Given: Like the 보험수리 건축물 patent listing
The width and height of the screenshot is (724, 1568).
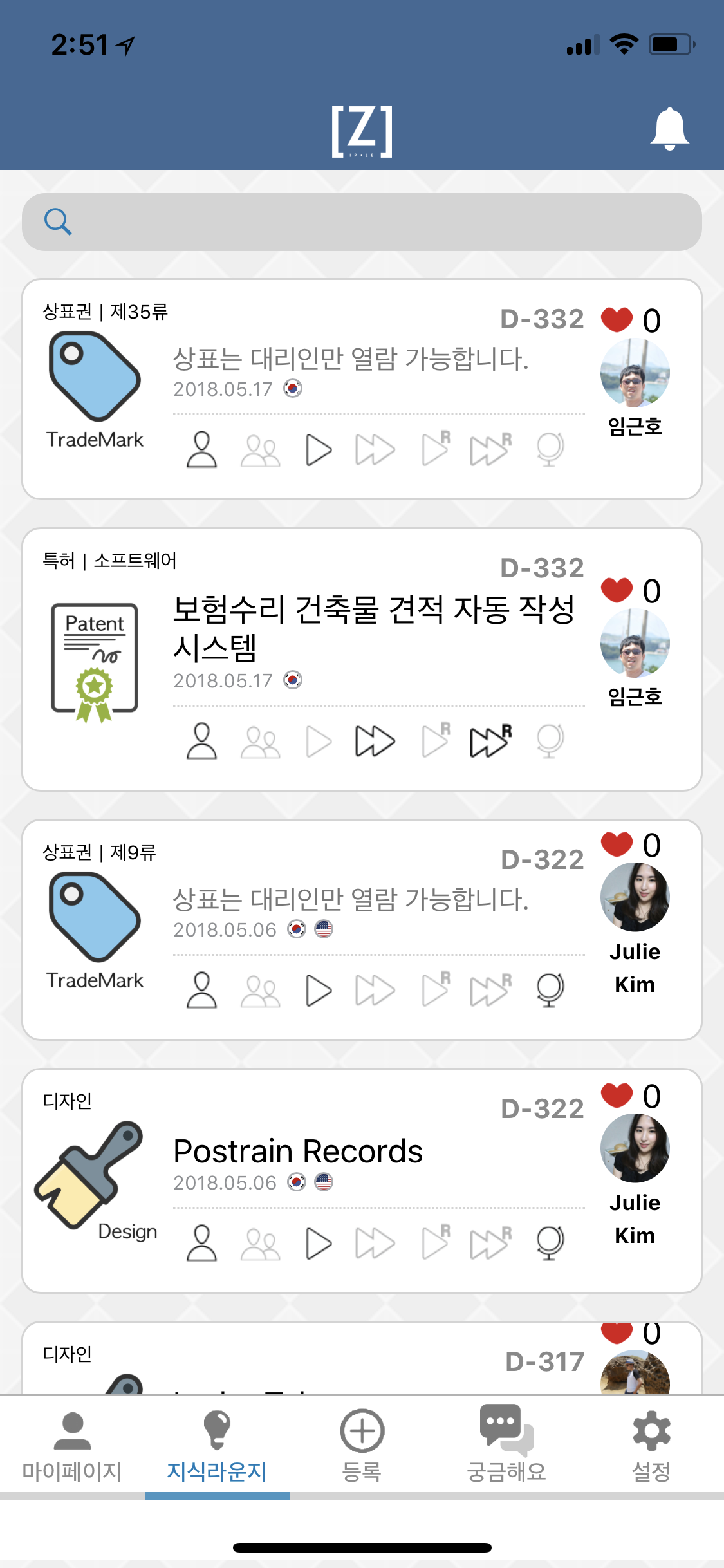Looking at the screenshot, I should click(617, 590).
